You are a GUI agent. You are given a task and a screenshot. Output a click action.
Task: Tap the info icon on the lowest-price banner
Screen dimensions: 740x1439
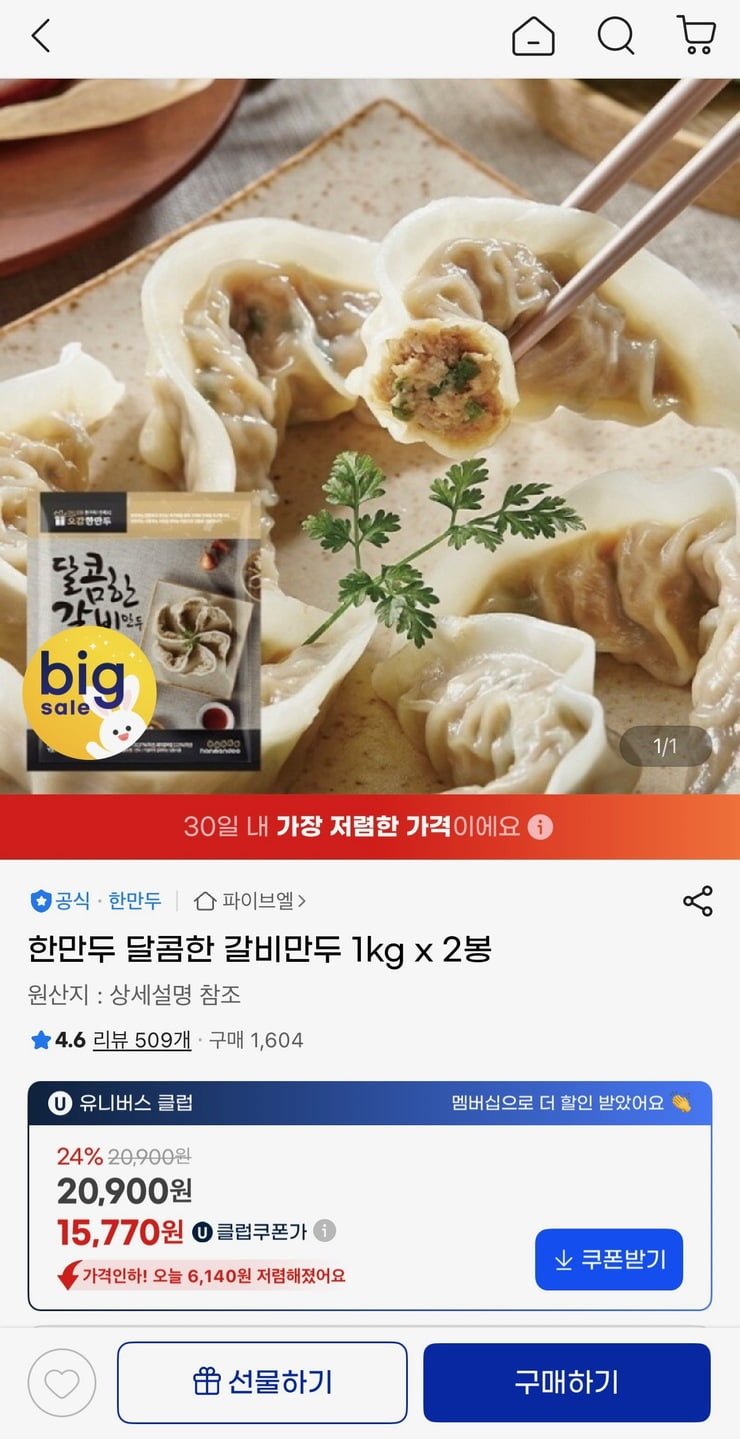pos(540,827)
